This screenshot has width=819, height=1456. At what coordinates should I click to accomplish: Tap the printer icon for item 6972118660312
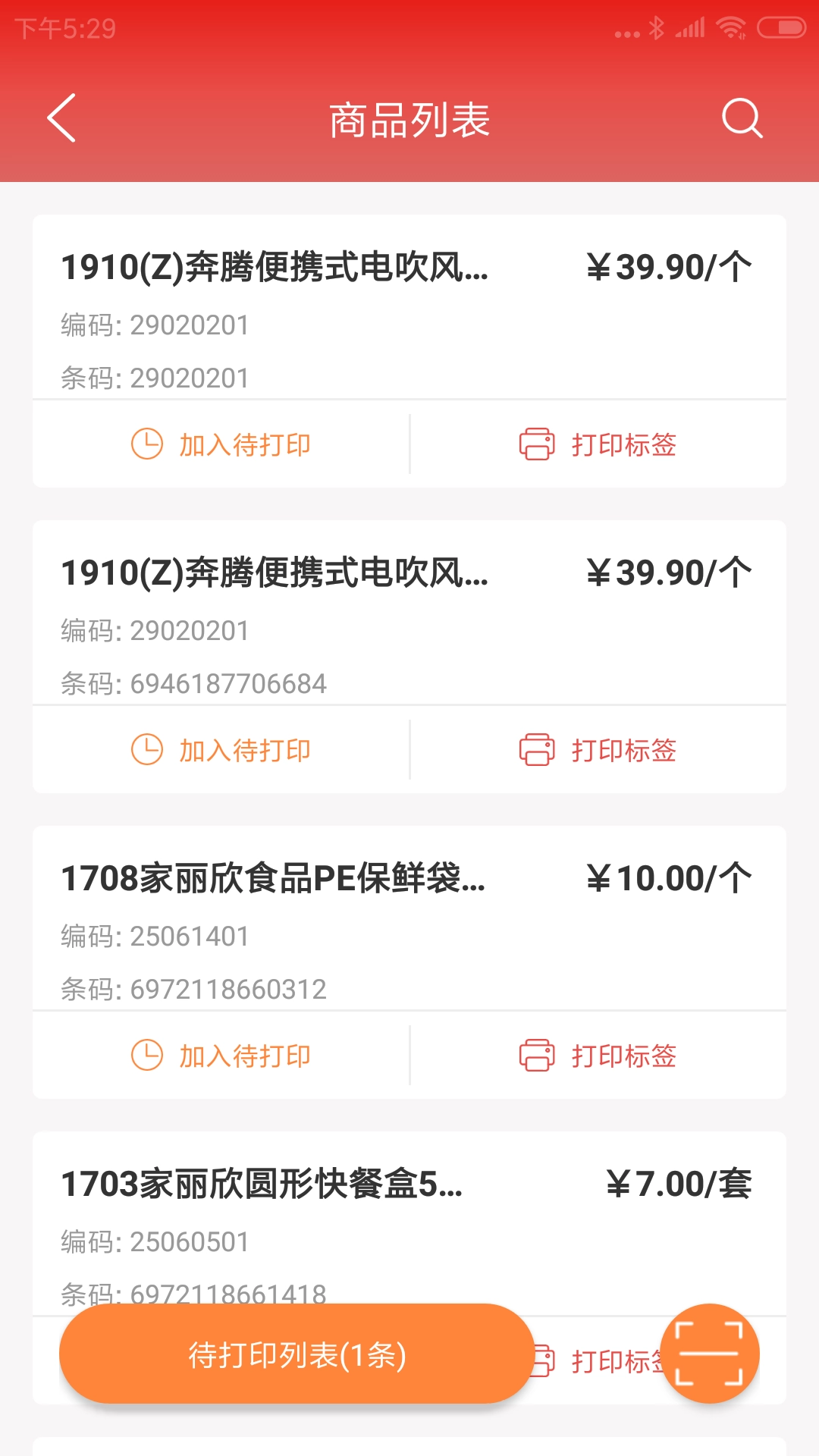(536, 1055)
